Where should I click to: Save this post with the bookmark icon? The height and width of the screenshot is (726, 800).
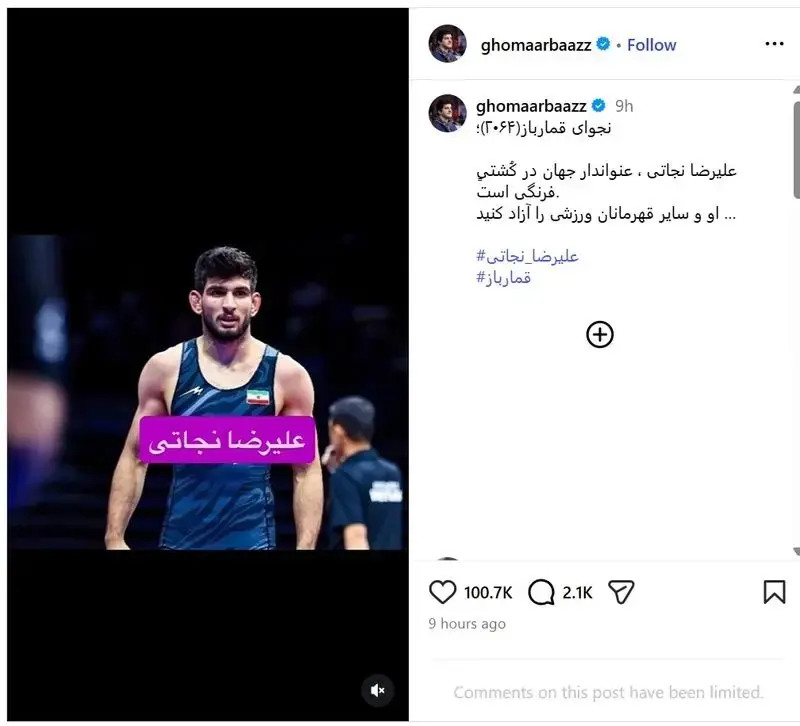(774, 592)
